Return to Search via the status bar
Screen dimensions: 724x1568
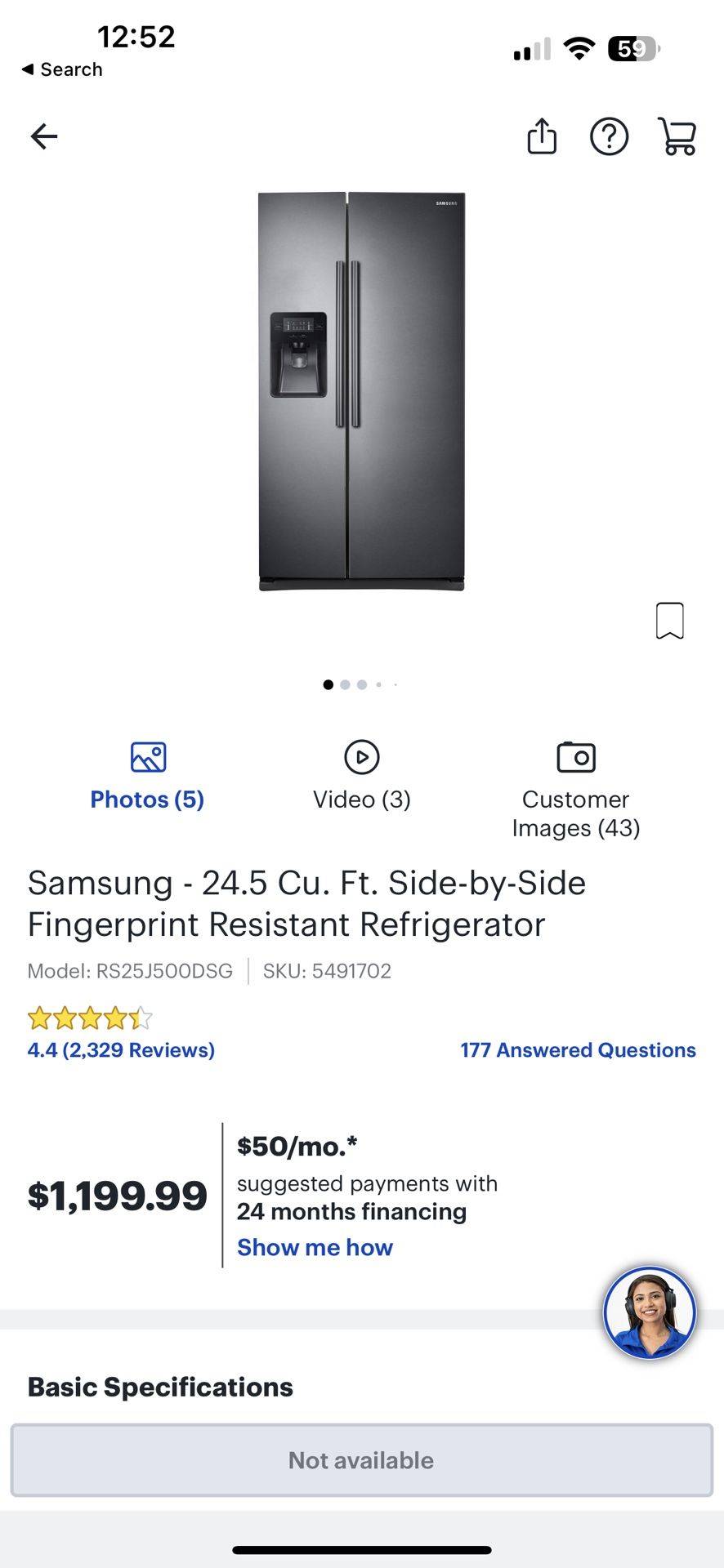[62, 69]
